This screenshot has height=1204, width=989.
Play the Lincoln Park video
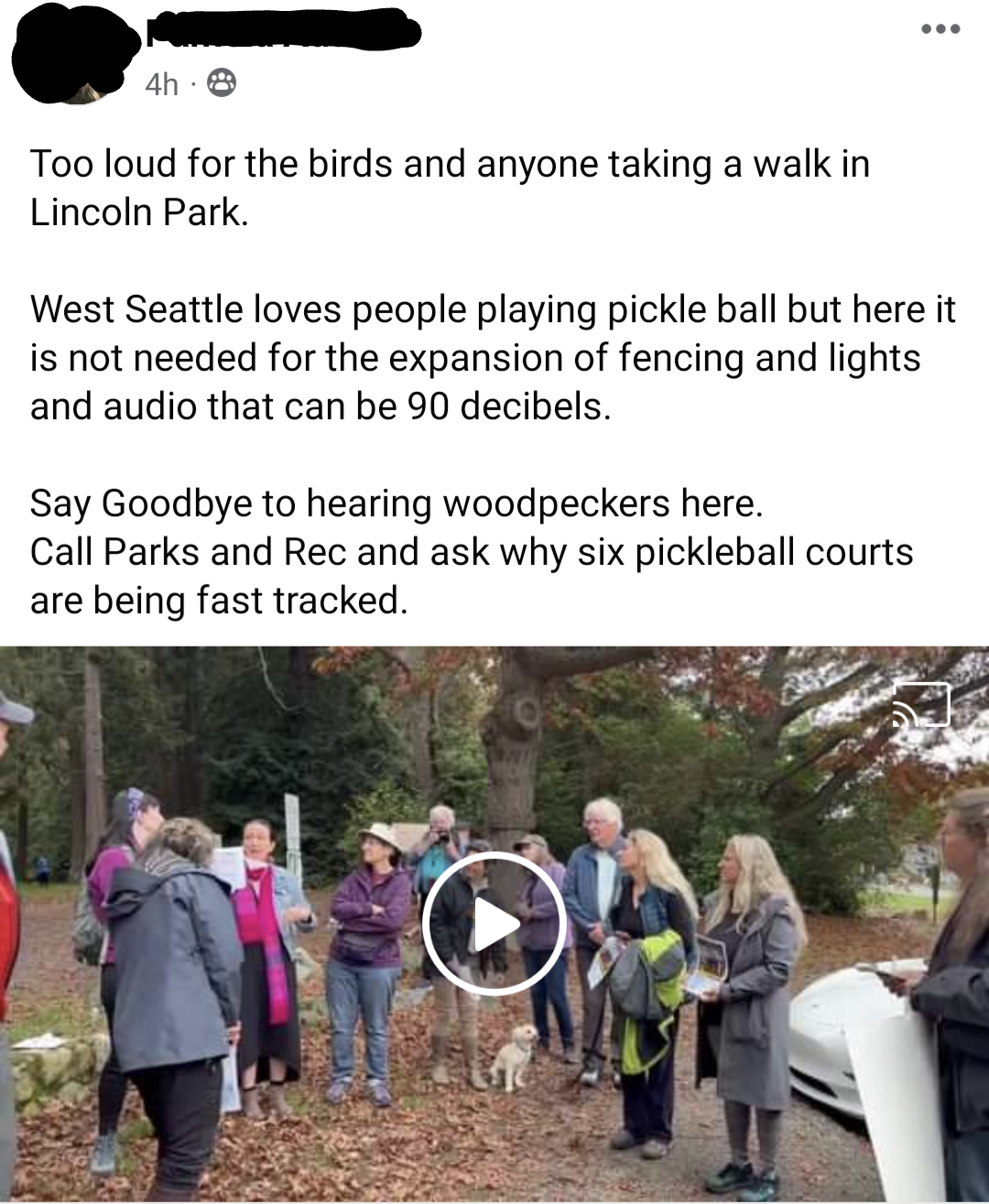pos(494,925)
